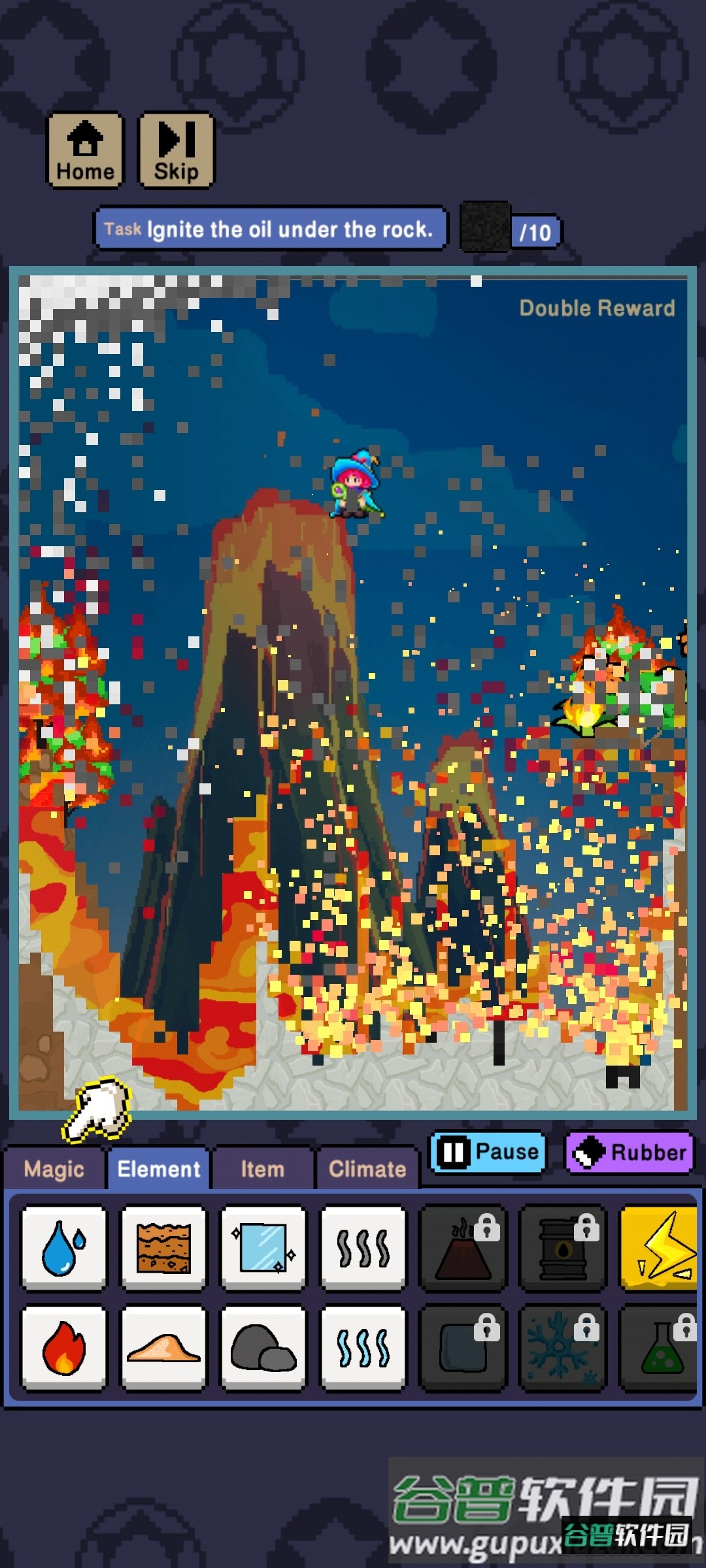Tap the locked snowflake element
The width and height of the screenshot is (706, 1568).
coord(562,1348)
